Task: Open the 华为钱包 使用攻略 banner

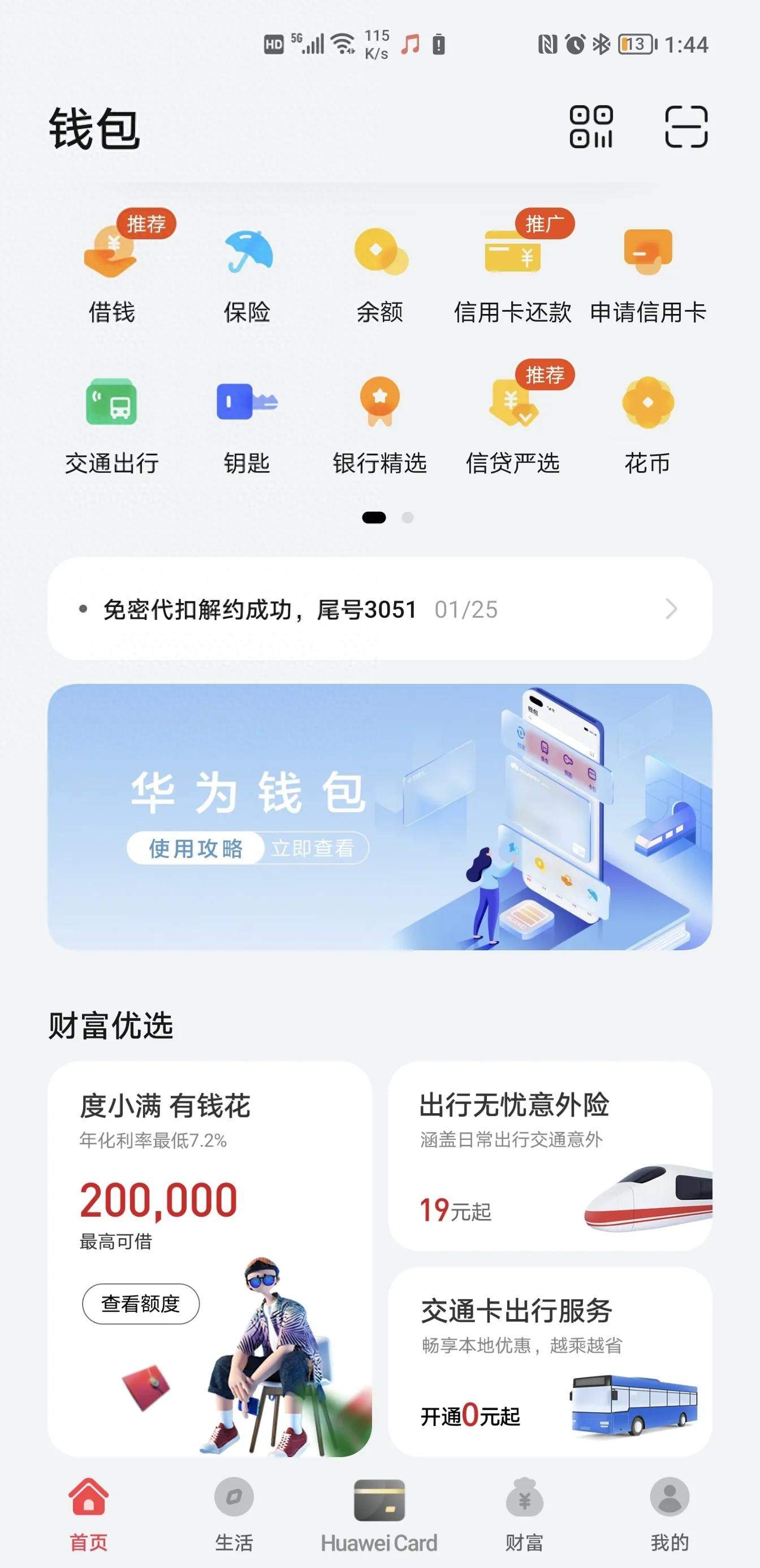Action: (379, 816)
